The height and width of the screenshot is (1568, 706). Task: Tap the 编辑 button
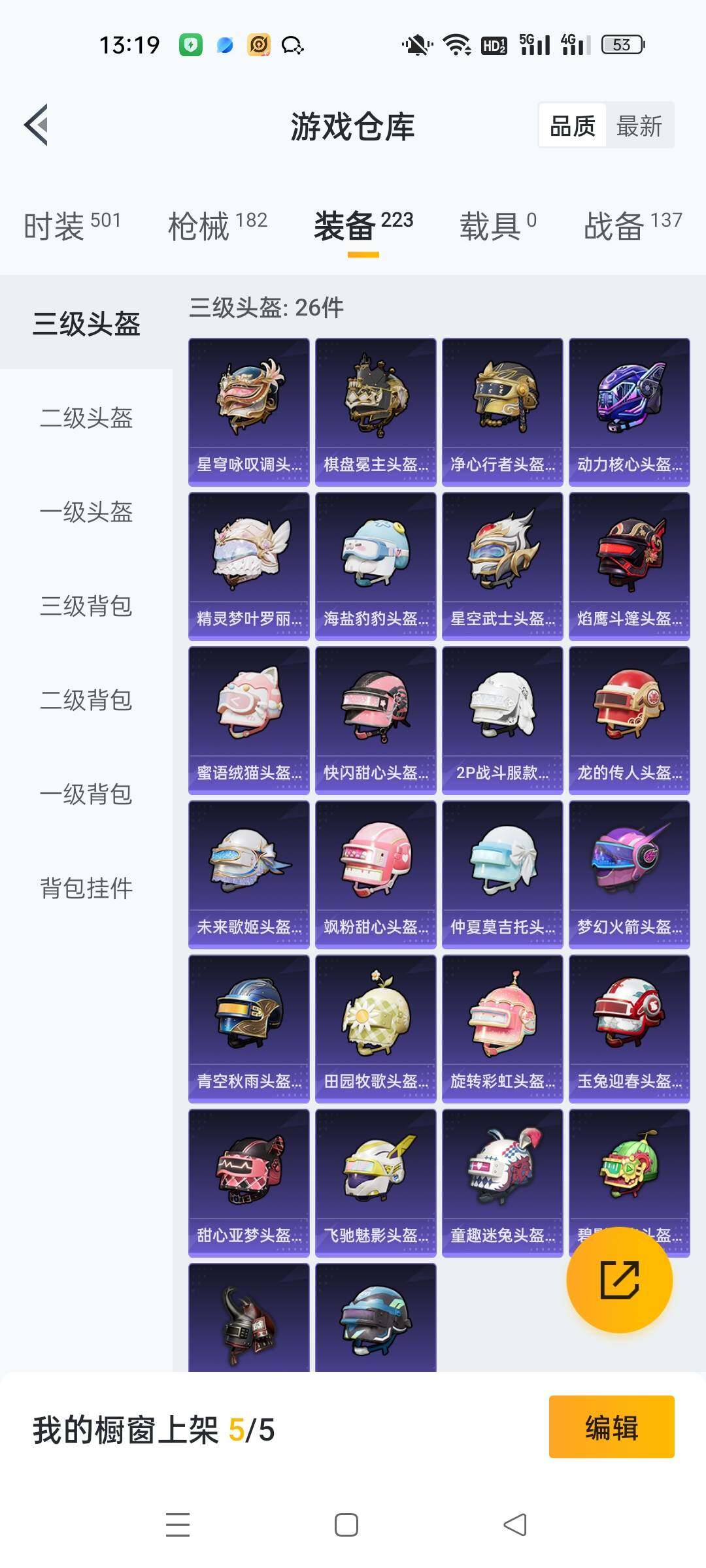[611, 1427]
